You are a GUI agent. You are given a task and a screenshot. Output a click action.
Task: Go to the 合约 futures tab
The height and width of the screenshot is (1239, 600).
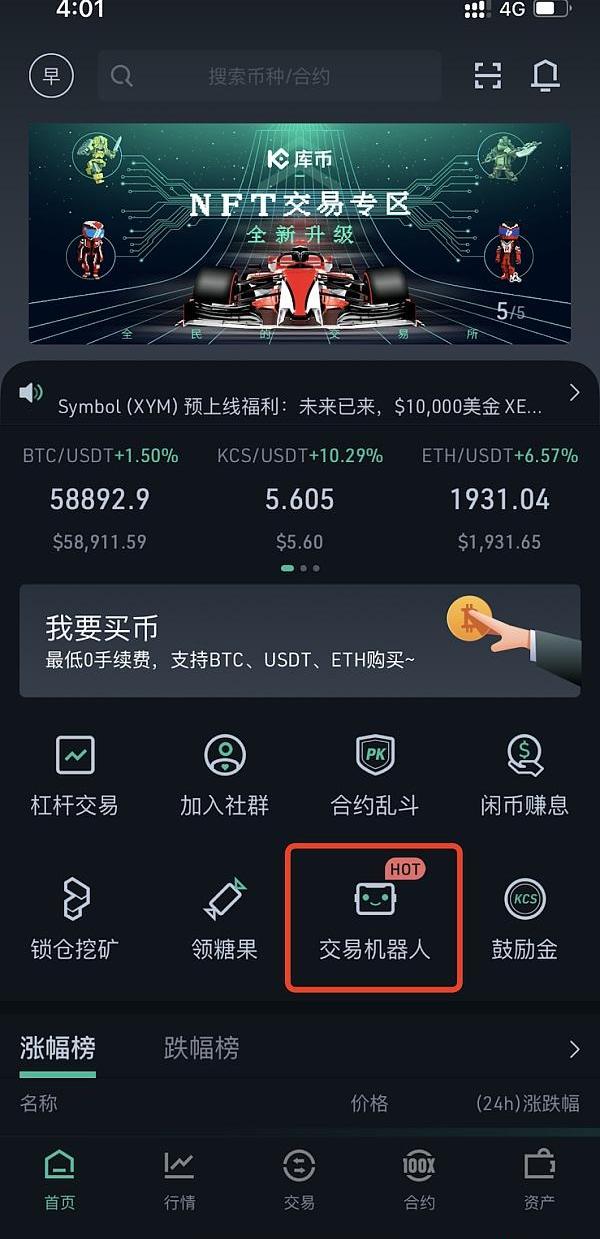[x=419, y=1180]
